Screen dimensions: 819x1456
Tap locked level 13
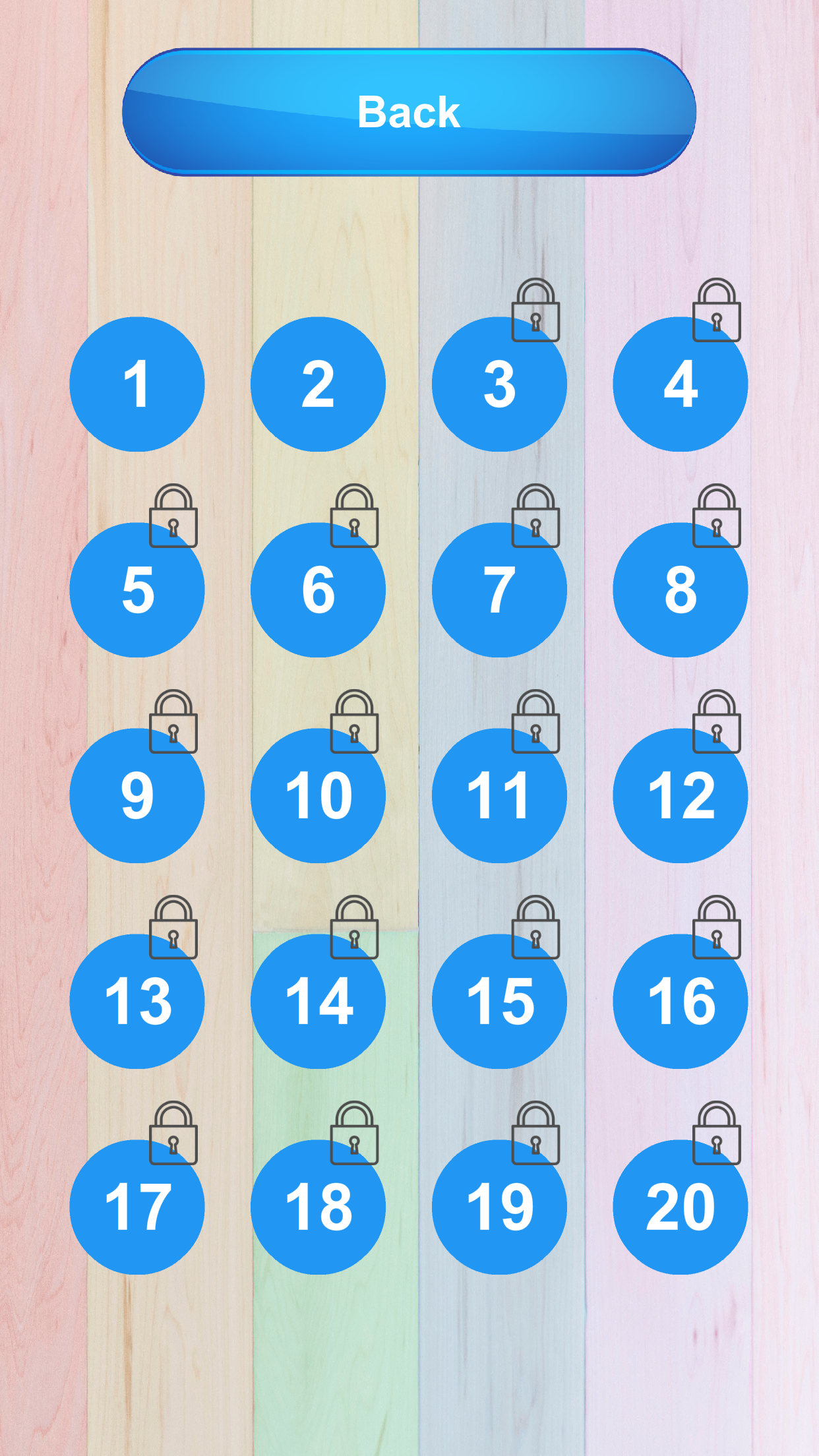pyautogui.click(x=137, y=1002)
